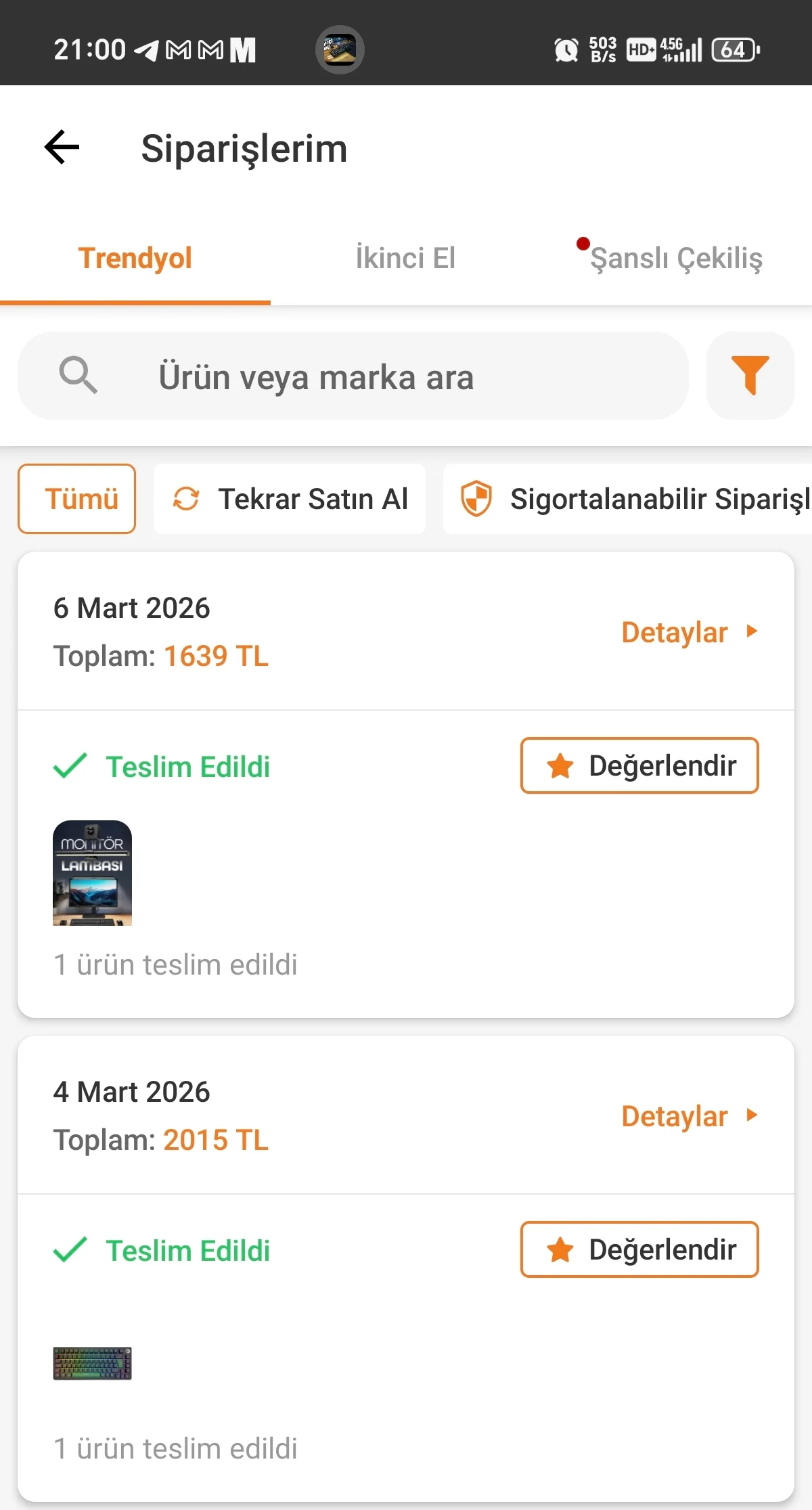Select the Tümü chip

[77, 499]
